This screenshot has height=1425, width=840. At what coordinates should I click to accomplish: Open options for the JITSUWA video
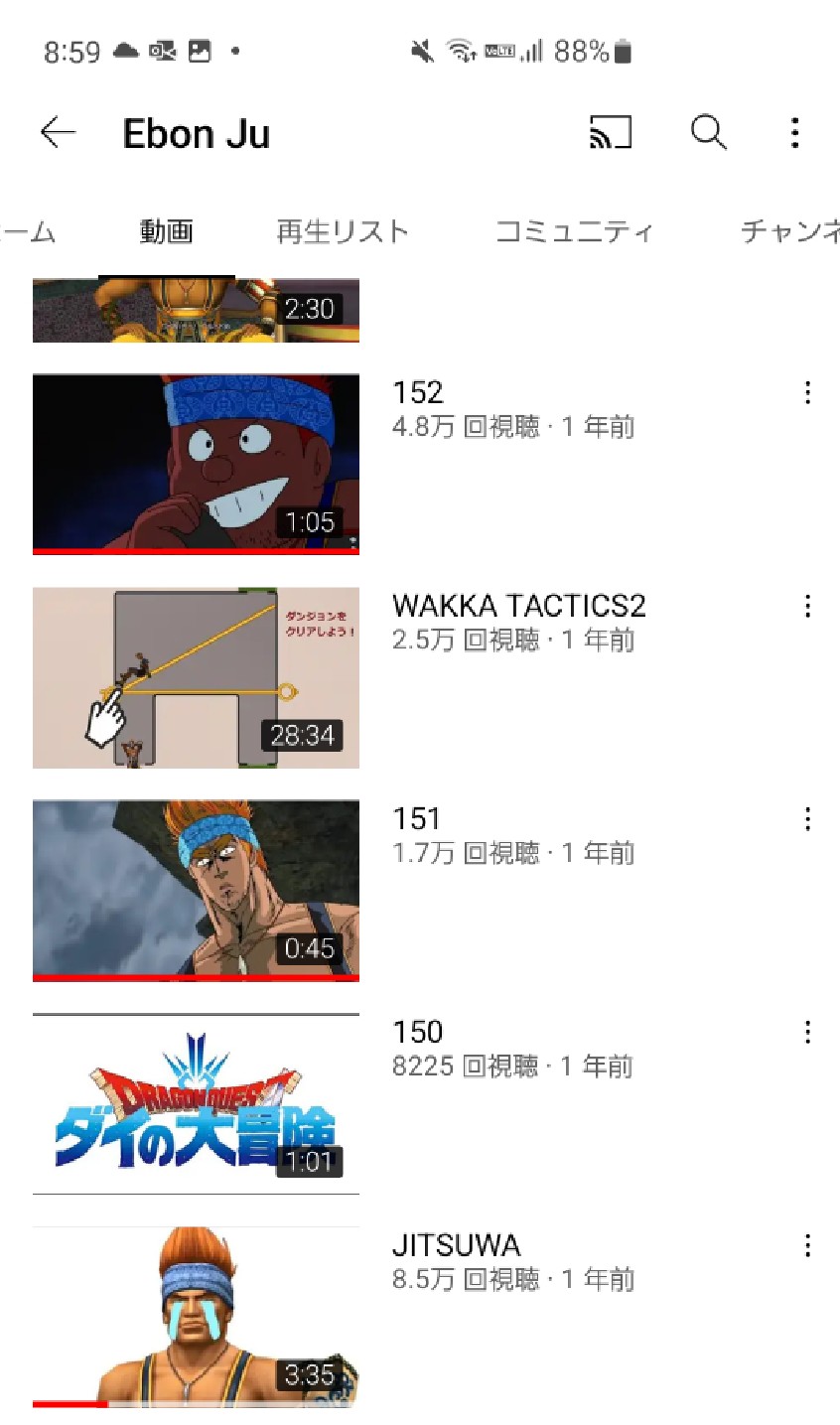click(x=807, y=1245)
